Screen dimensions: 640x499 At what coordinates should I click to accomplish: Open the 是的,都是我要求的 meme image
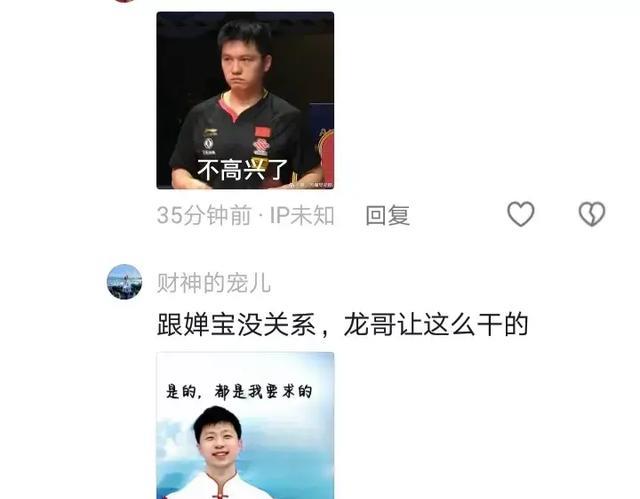245,425
